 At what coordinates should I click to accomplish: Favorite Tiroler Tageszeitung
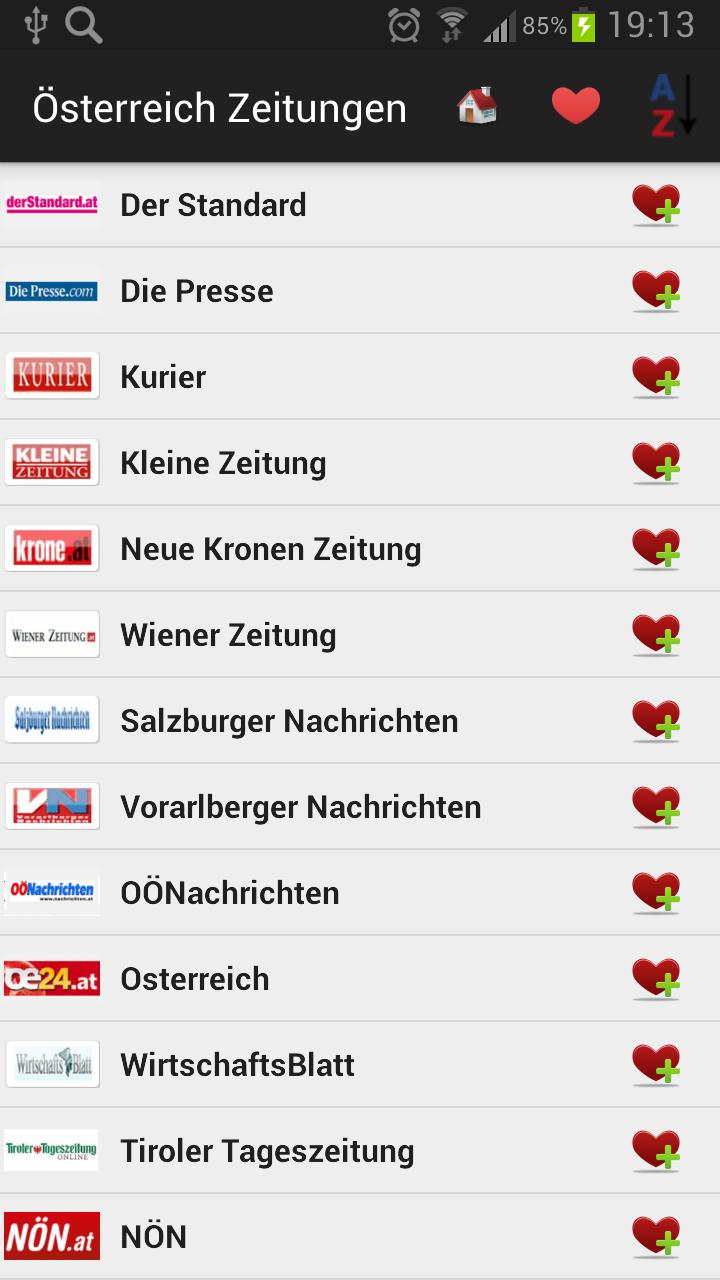(x=656, y=1150)
